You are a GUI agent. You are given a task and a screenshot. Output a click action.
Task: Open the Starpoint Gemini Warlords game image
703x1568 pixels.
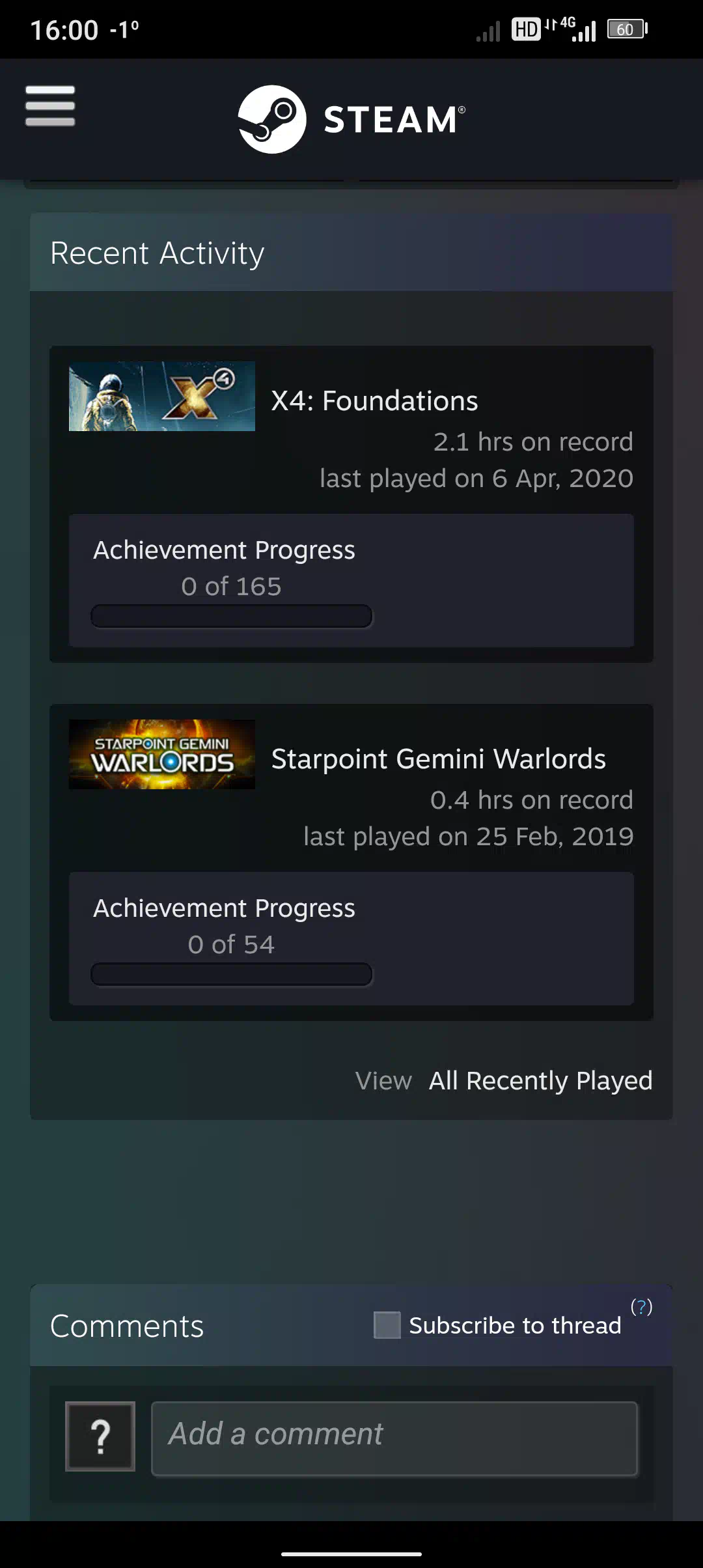[x=161, y=754]
